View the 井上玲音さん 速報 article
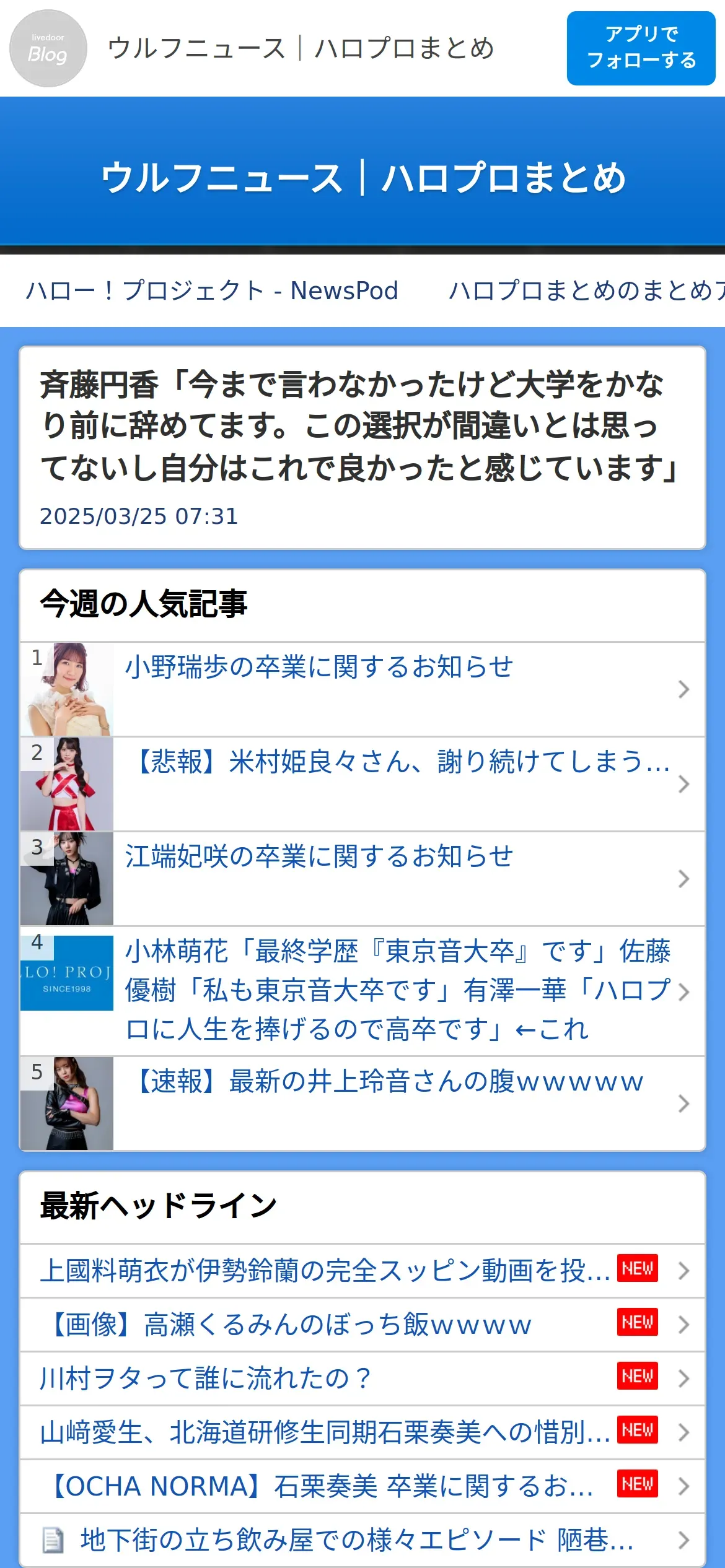 tap(362, 1104)
